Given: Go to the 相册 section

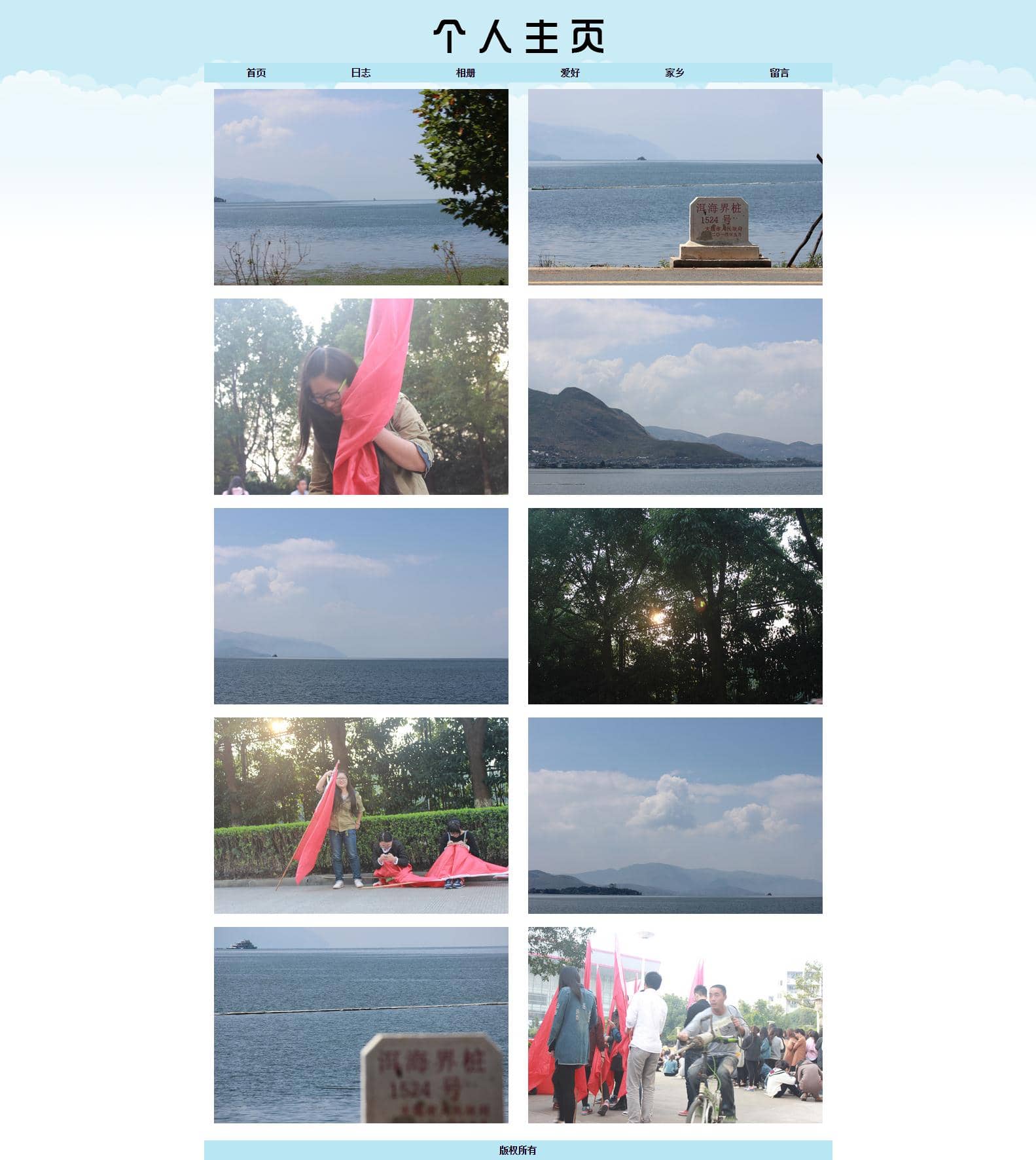Looking at the screenshot, I should click(x=465, y=73).
